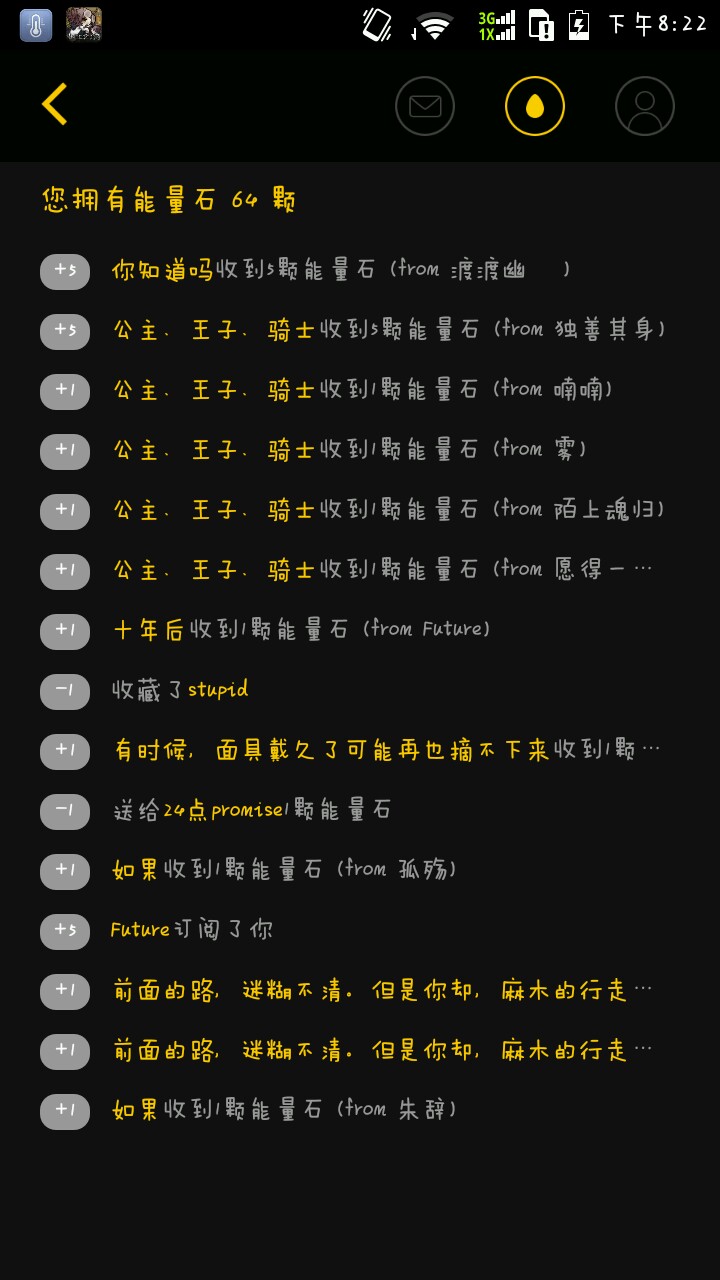Open the 十年后 entry from Future
The image size is (720, 1280).
point(301,630)
